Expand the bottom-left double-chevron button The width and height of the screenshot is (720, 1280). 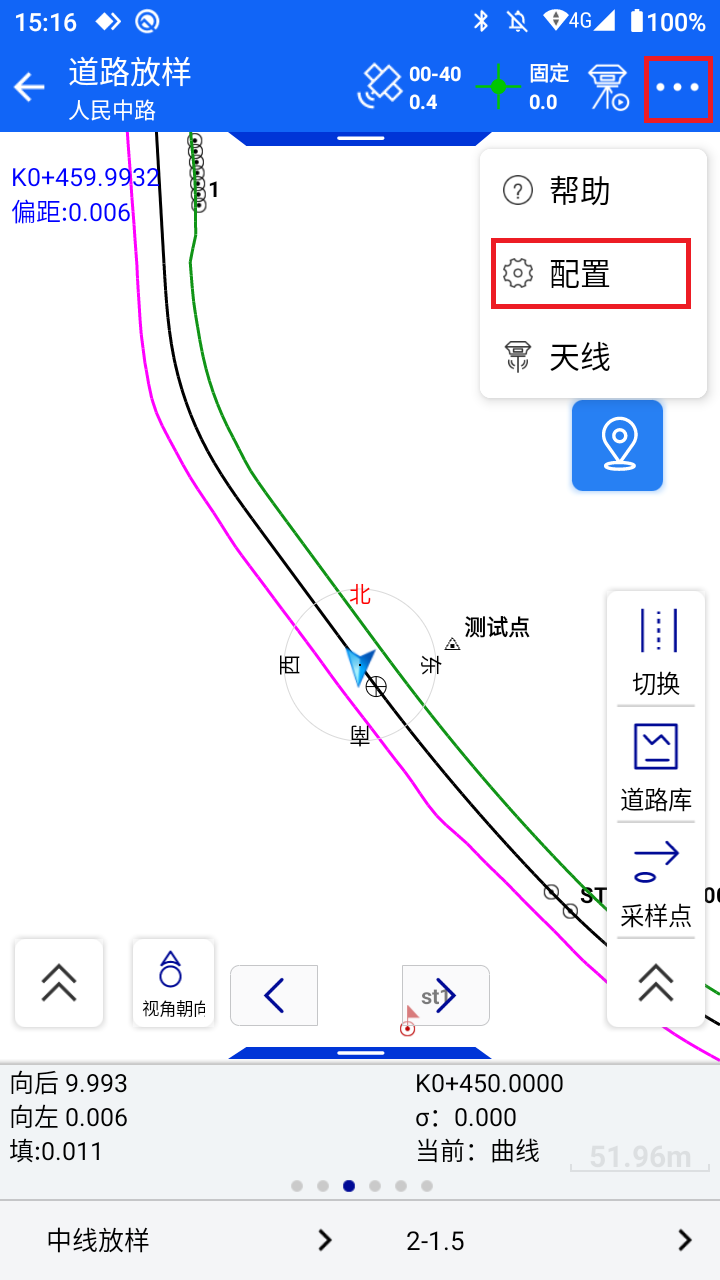point(59,983)
